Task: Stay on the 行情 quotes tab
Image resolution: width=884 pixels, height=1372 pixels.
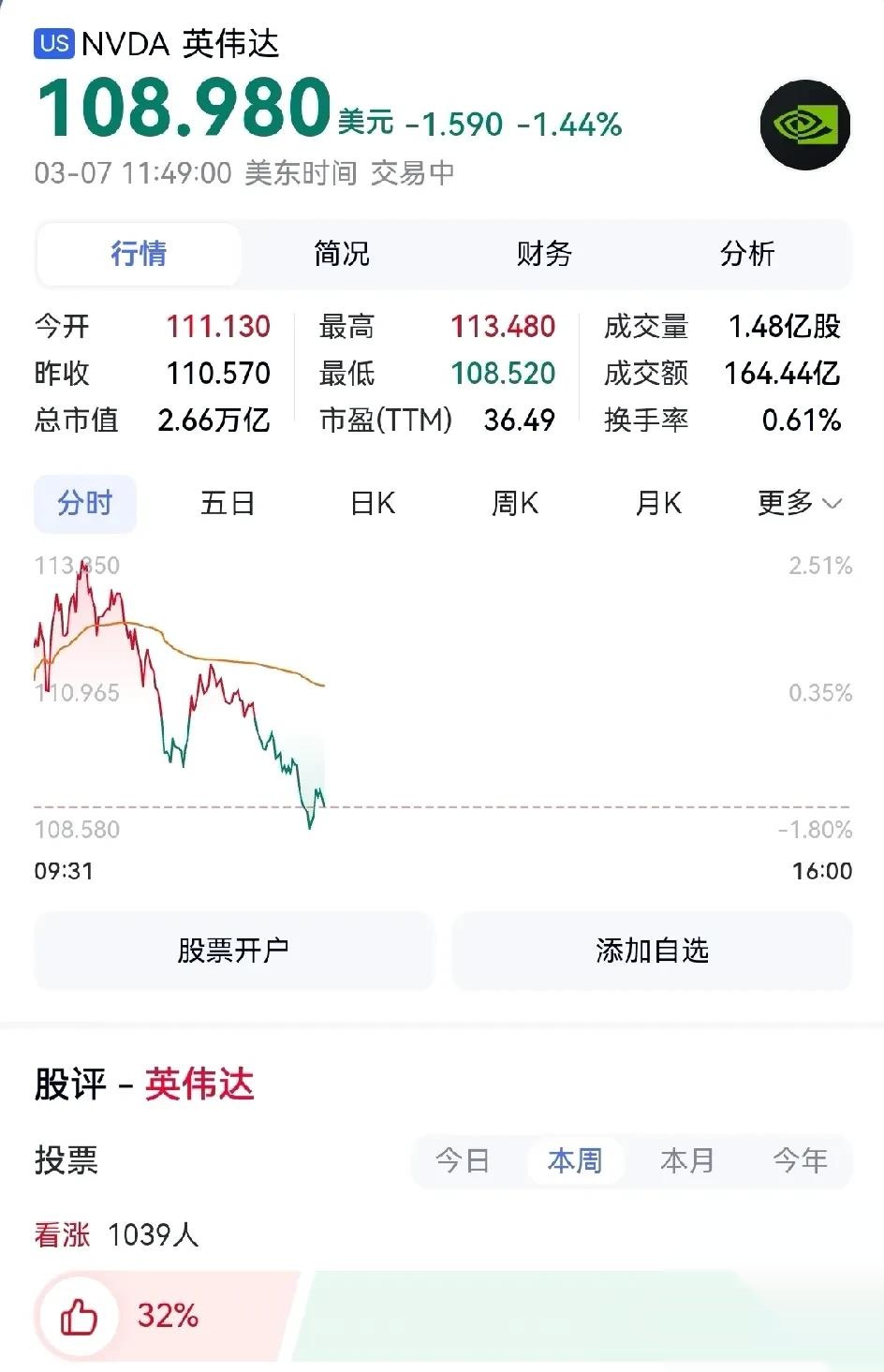Action: coord(138,254)
